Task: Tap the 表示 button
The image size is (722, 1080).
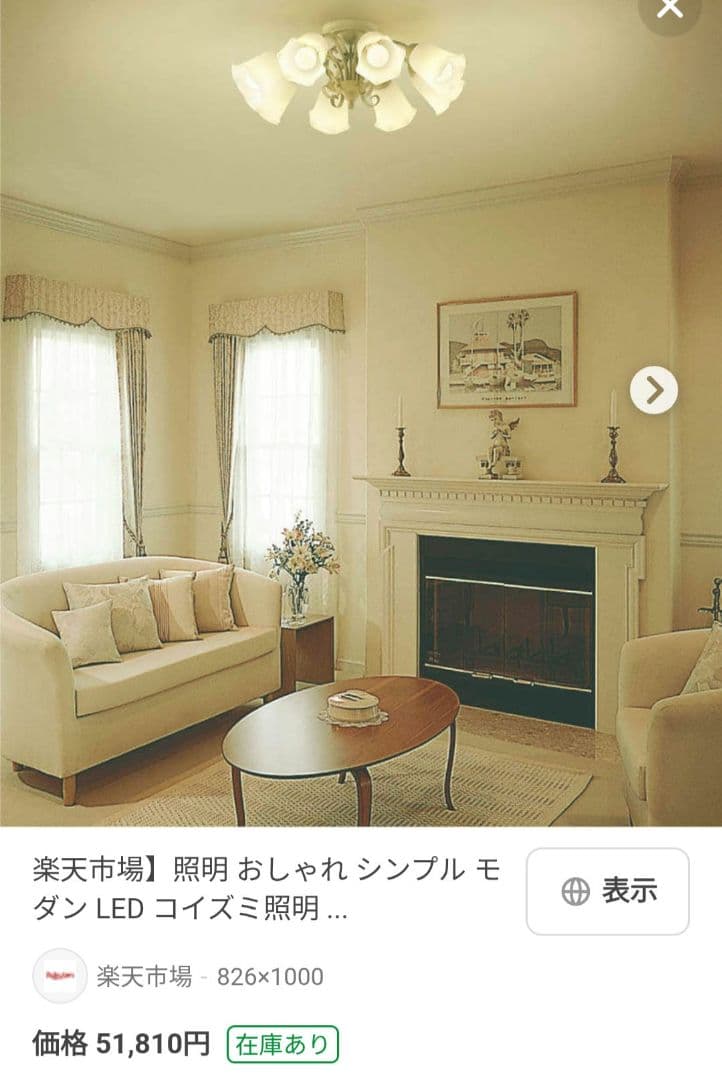Action: click(607, 891)
